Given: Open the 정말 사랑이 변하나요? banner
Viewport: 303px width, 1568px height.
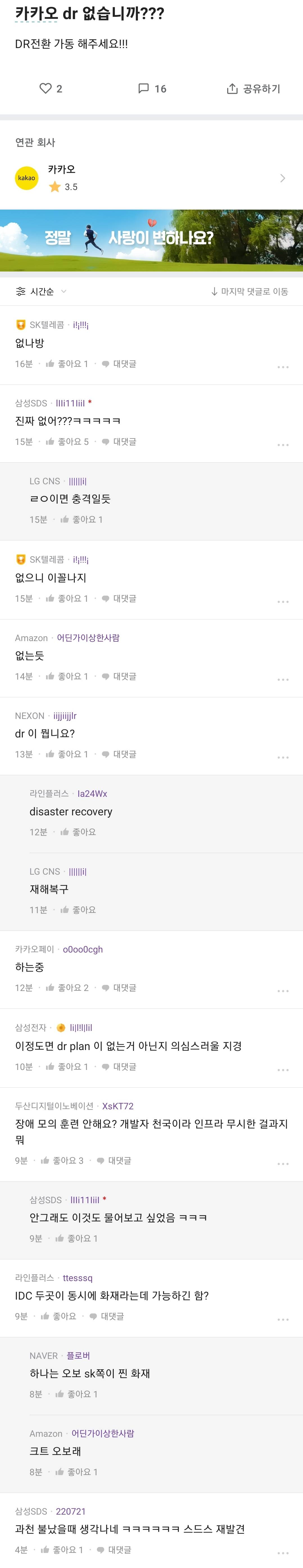Looking at the screenshot, I should pyautogui.click(x=152, y=240).
